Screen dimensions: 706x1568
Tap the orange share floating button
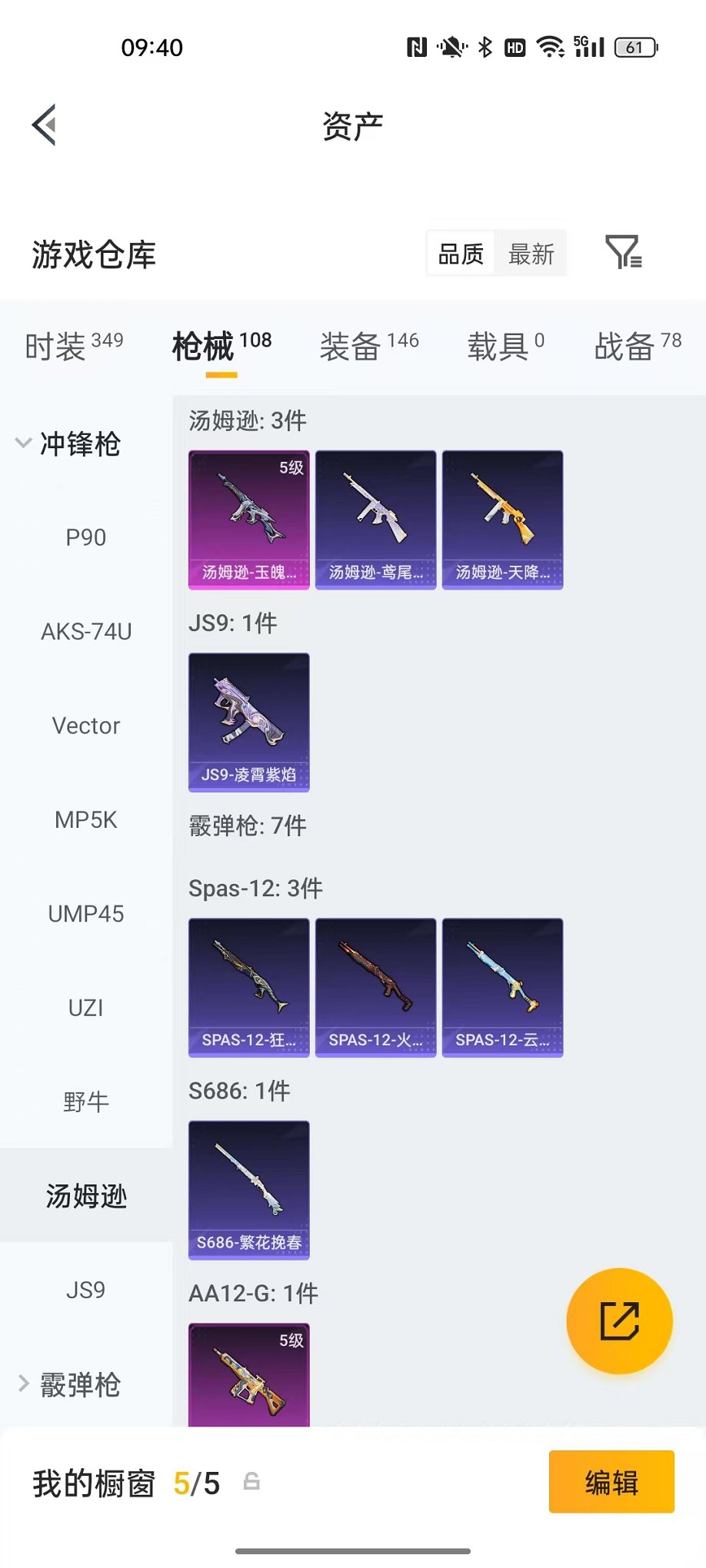point(620,1321)
